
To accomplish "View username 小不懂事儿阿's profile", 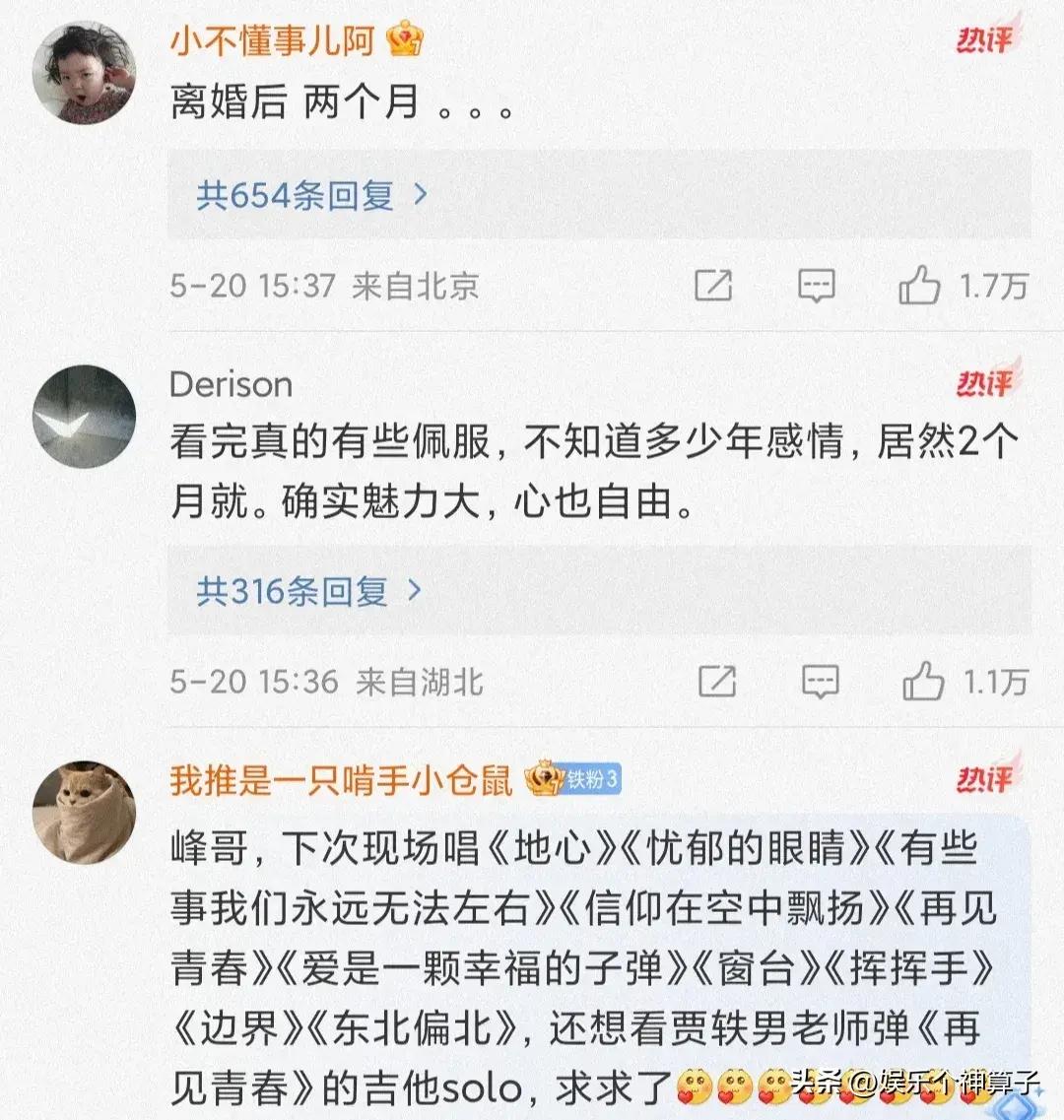I will (x=273, y=41).
